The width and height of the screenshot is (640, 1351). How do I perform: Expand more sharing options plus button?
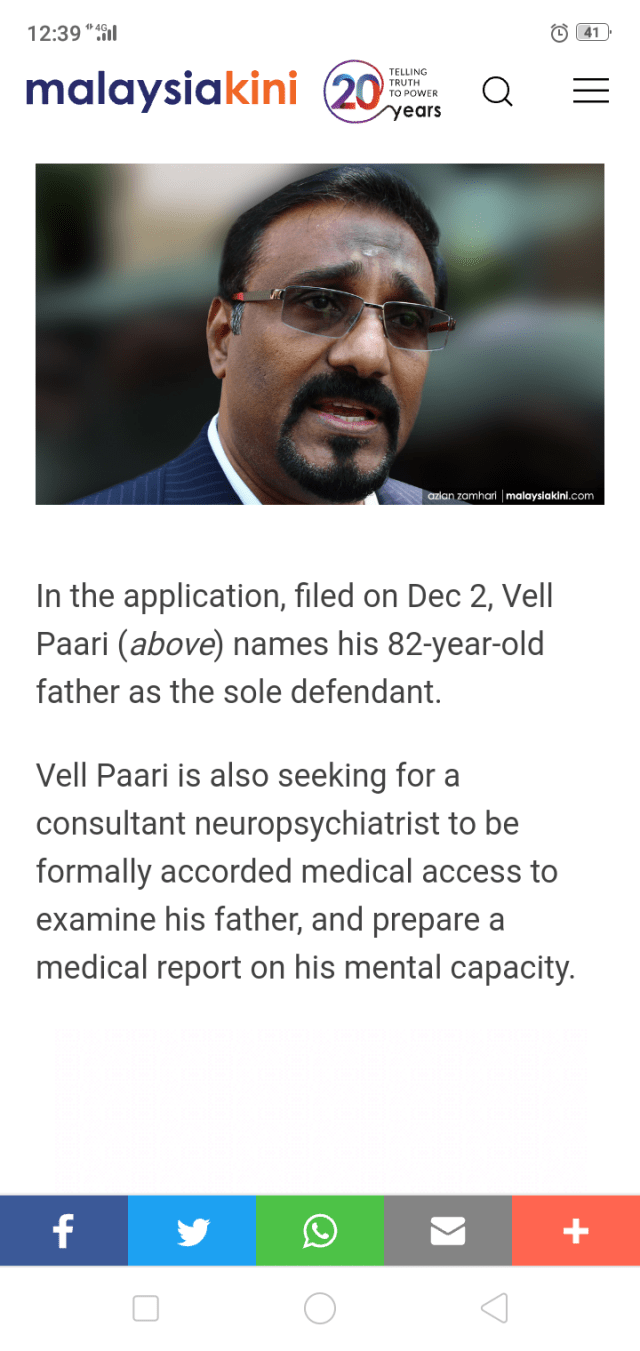tap(575, 1231)
